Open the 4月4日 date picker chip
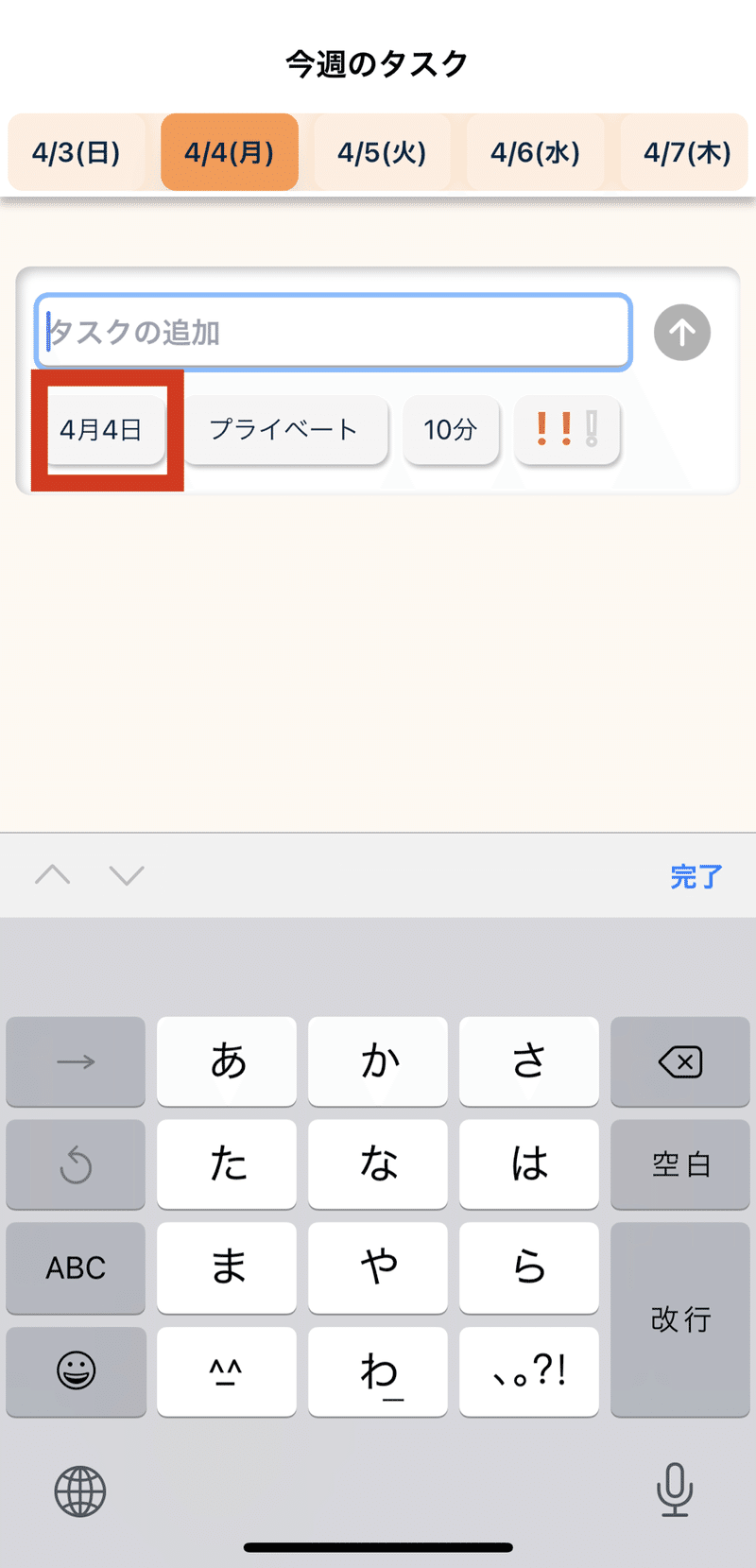The image size is (756, 1568). (103, 430)
